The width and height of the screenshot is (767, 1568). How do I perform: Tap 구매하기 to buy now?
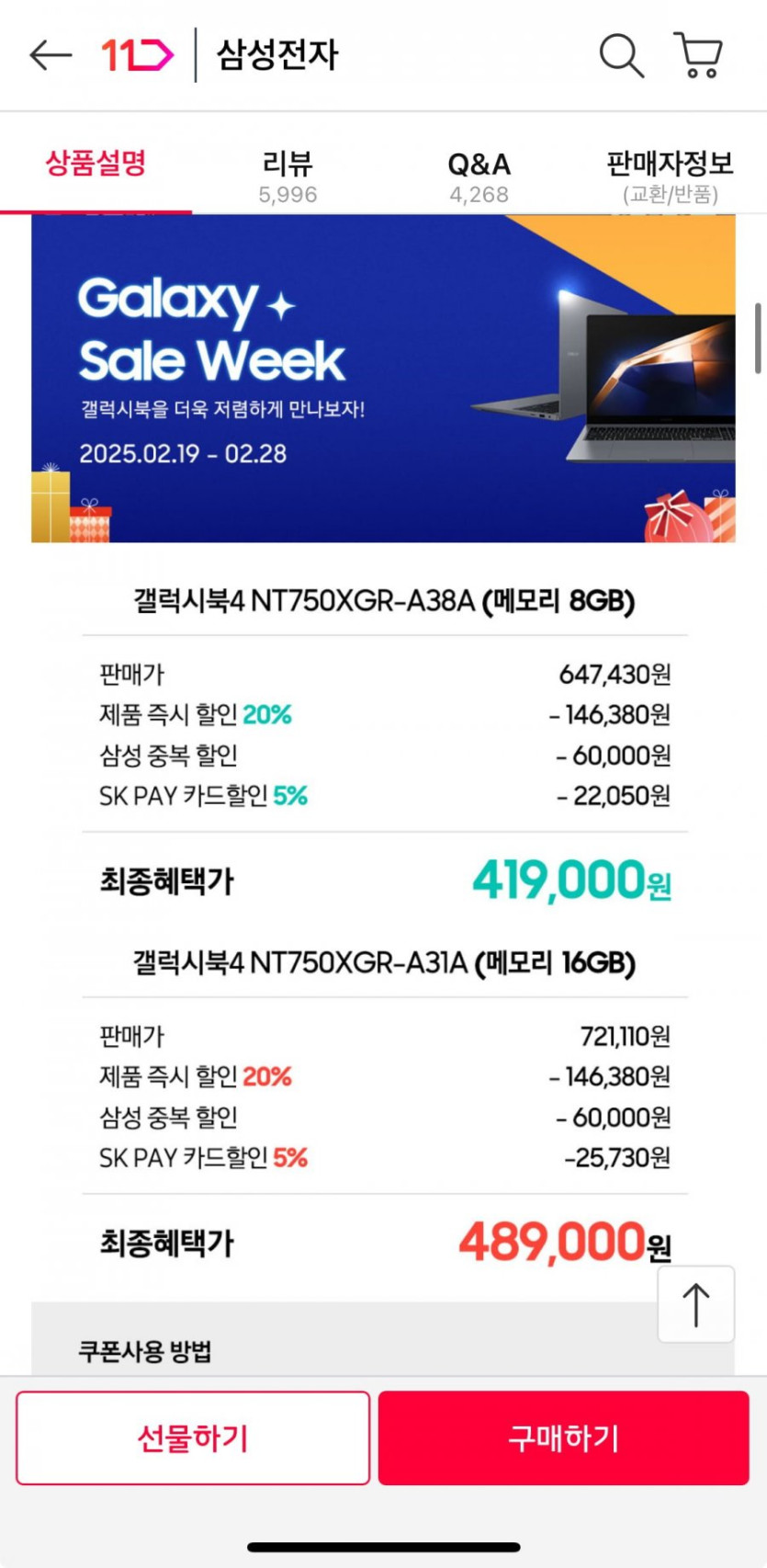tap(564, 1437)
